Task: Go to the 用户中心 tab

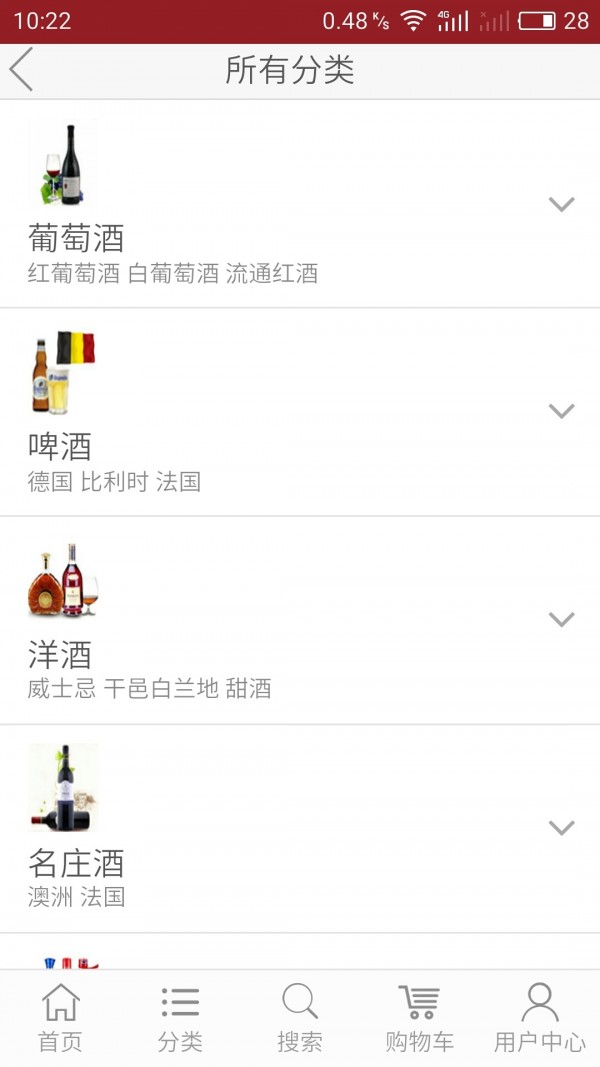Action: pos(539,1018)
